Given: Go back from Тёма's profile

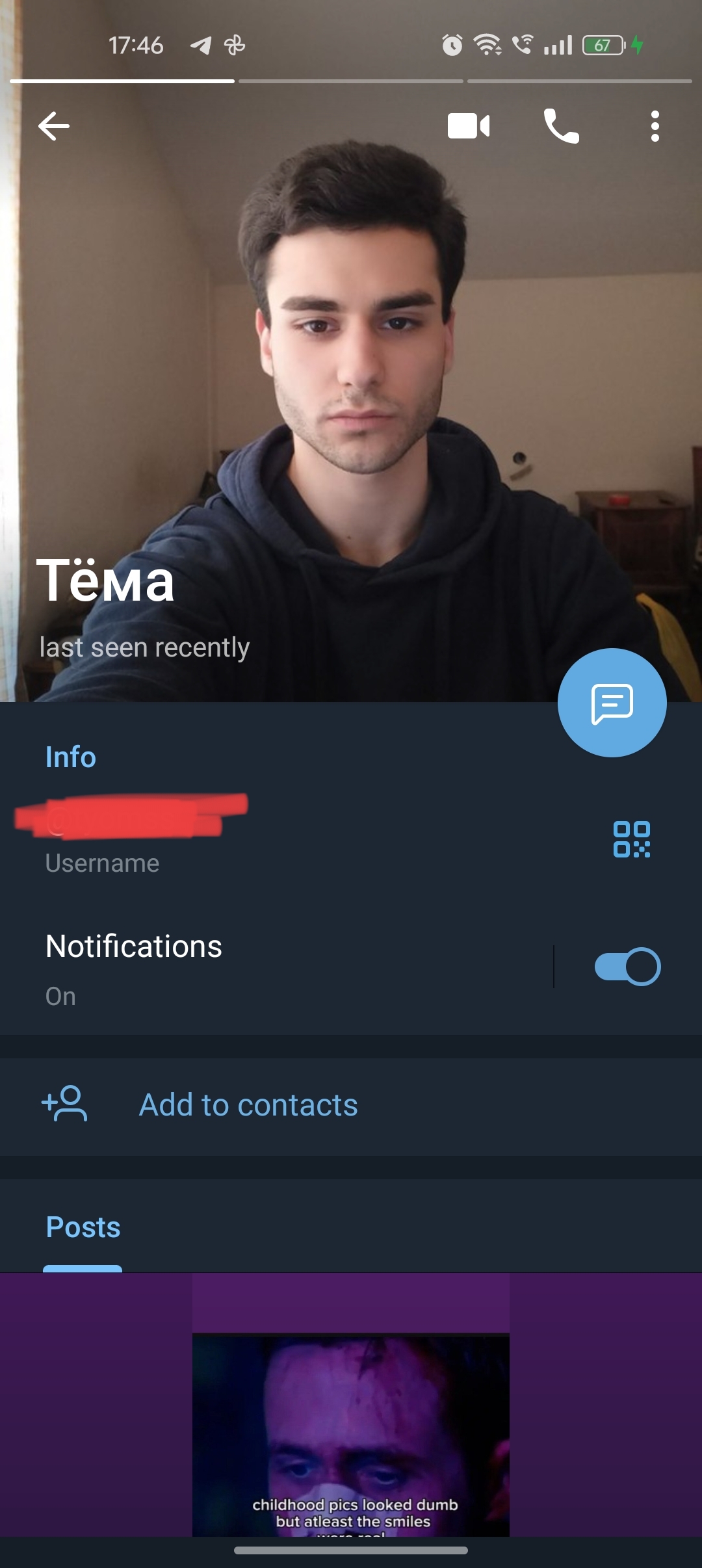Looking at the screenshot, I should coord(54,126).
